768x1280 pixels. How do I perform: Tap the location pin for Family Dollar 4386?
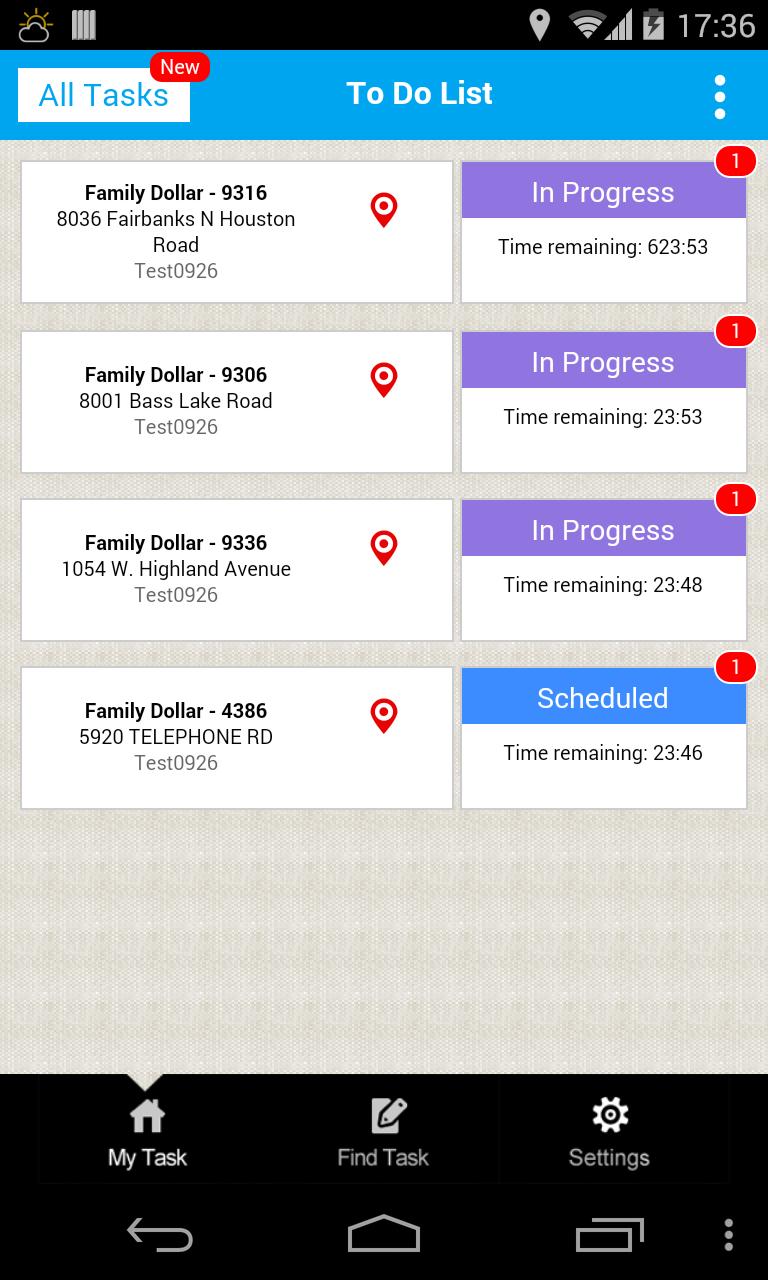(x=383, y=716)
